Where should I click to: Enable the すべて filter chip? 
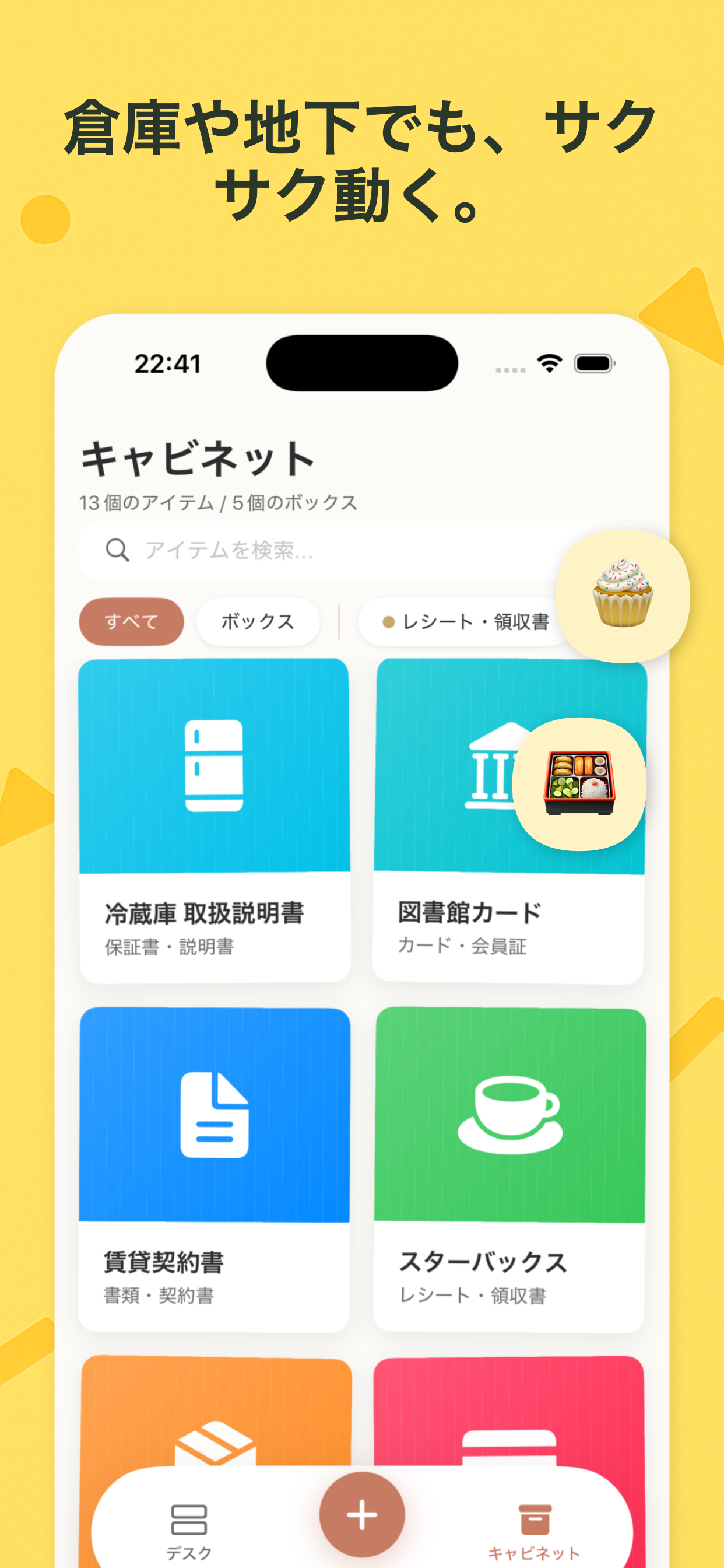point(131,621)
